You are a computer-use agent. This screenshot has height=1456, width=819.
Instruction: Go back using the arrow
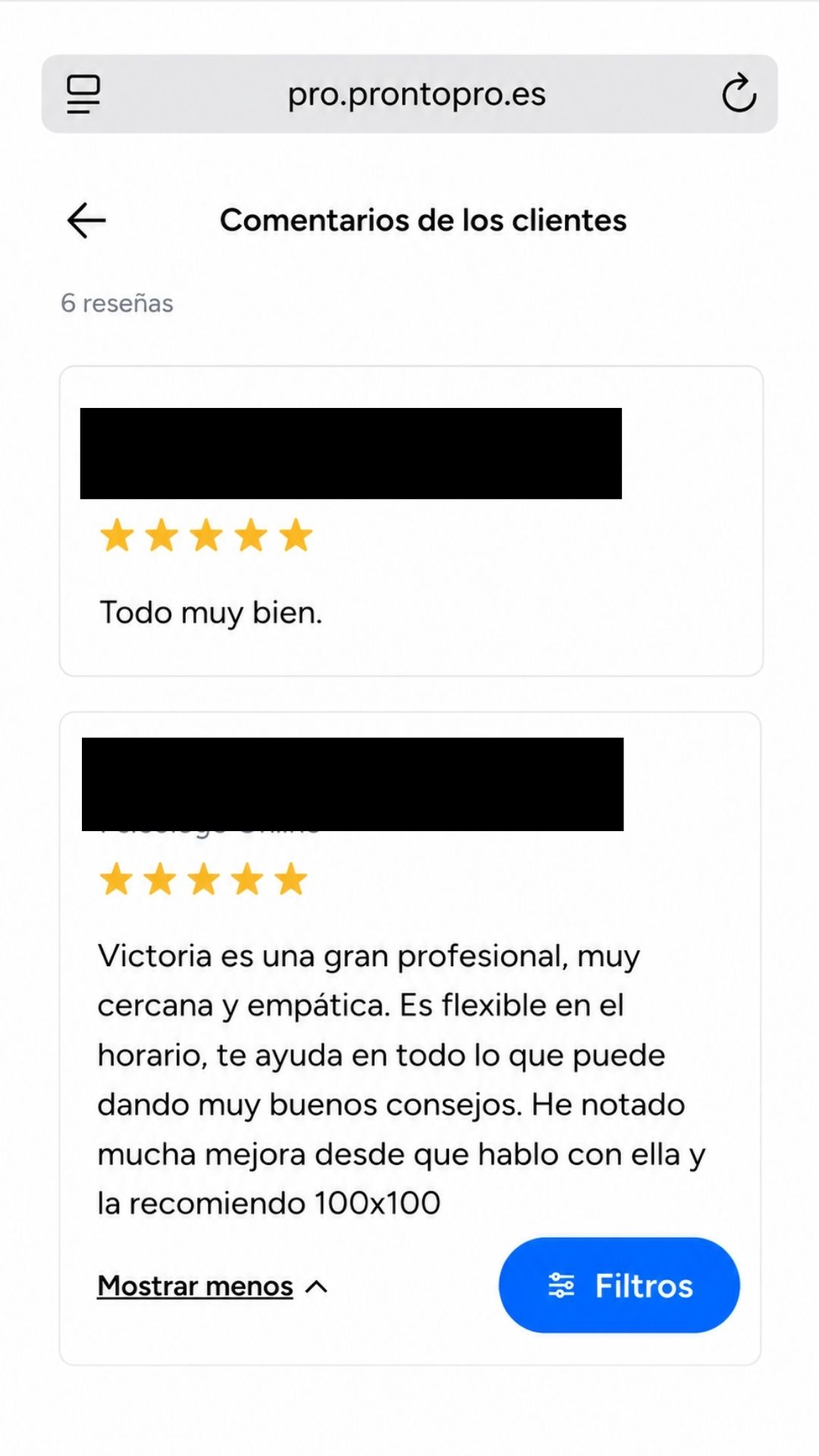point(86,221)
